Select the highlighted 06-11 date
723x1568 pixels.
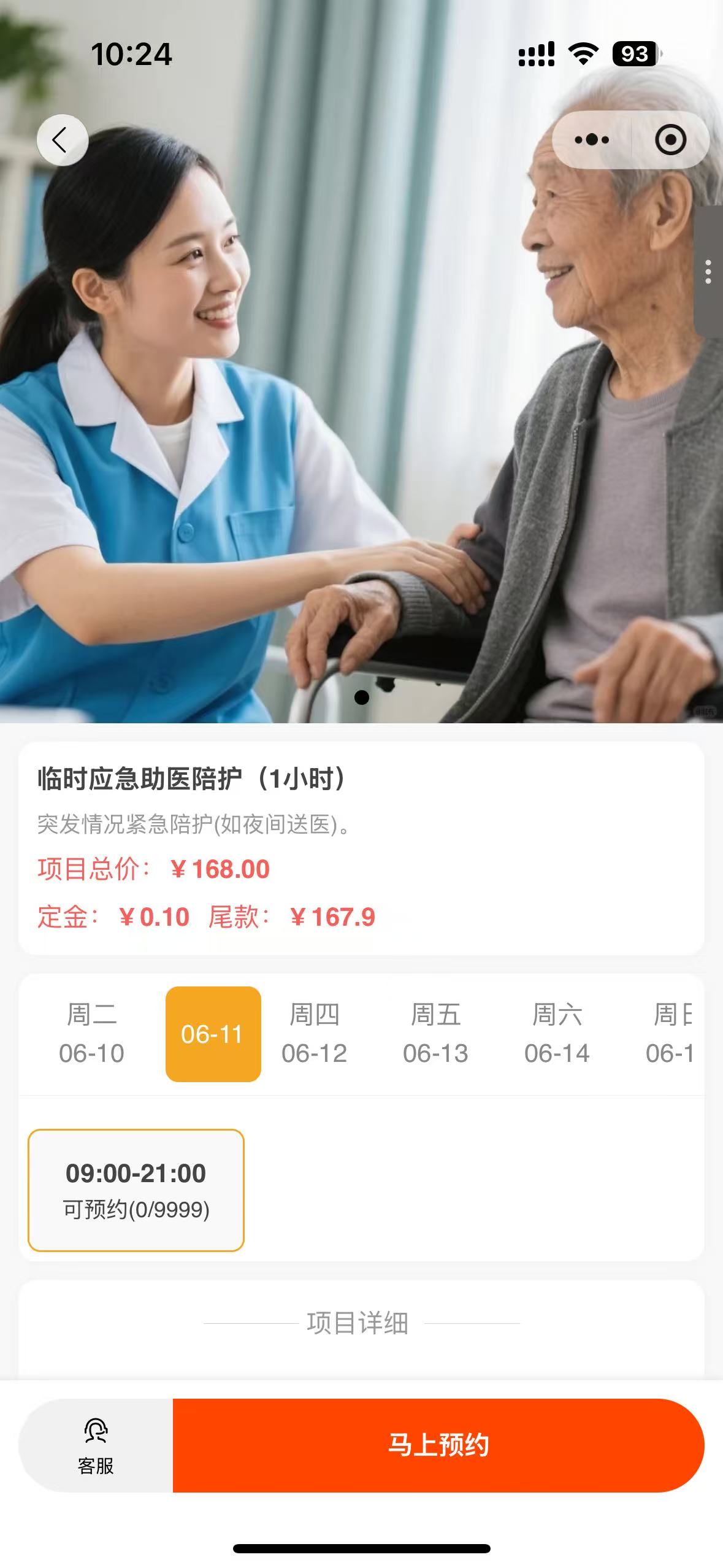pos(213,1034)
